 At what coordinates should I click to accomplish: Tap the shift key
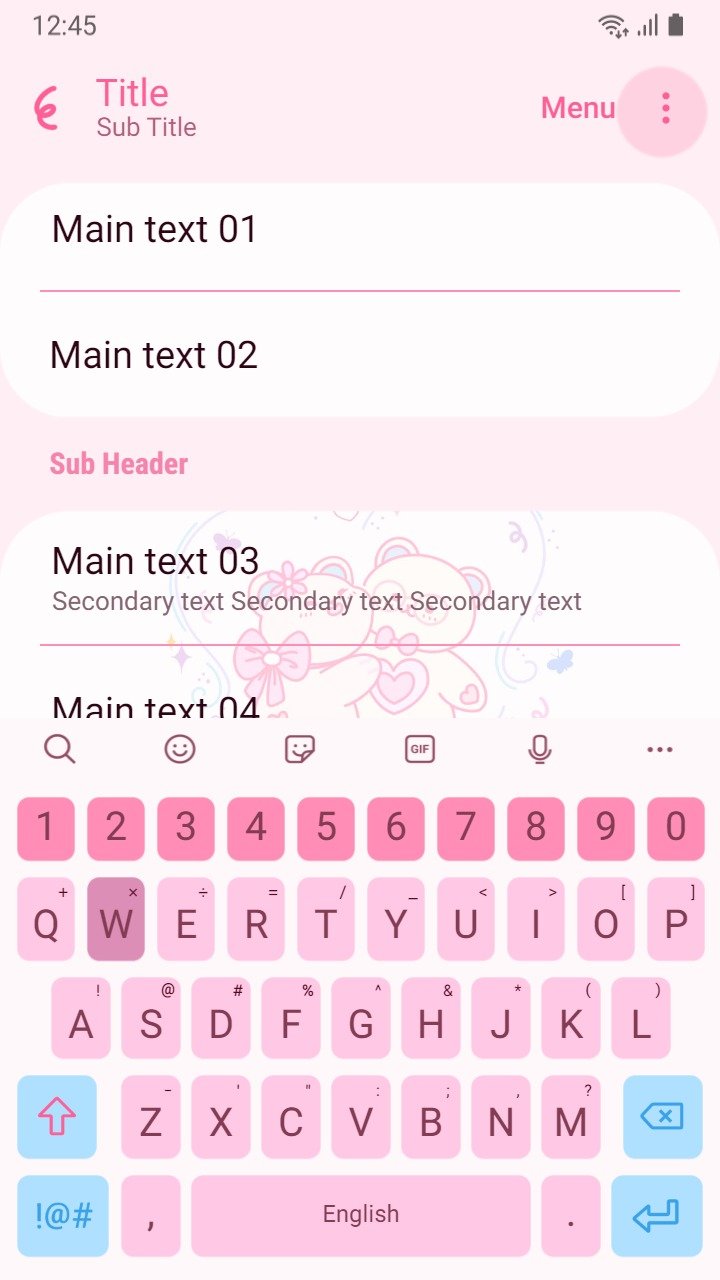coord(57,1117)
